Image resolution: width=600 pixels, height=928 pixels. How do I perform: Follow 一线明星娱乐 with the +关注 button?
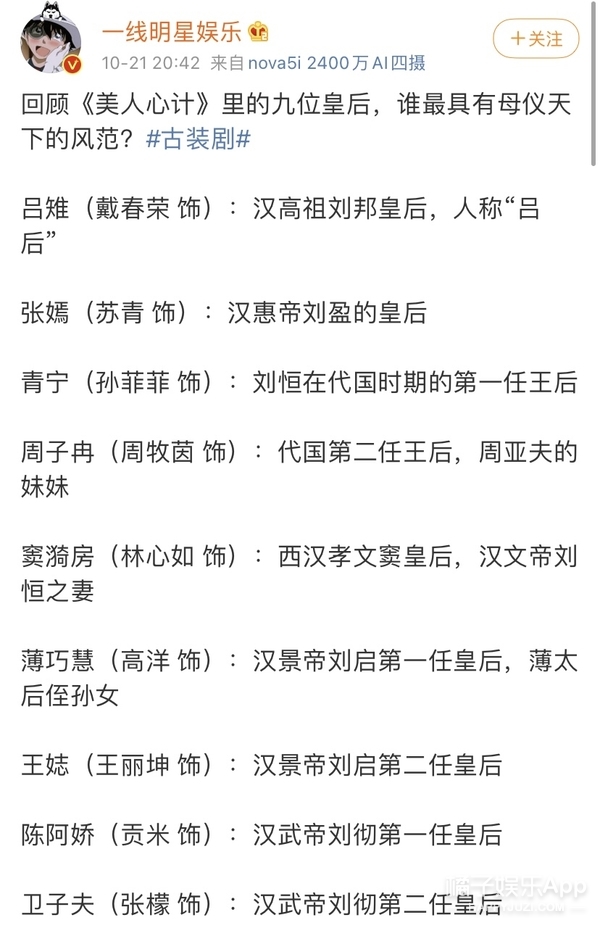click(536, 39)
